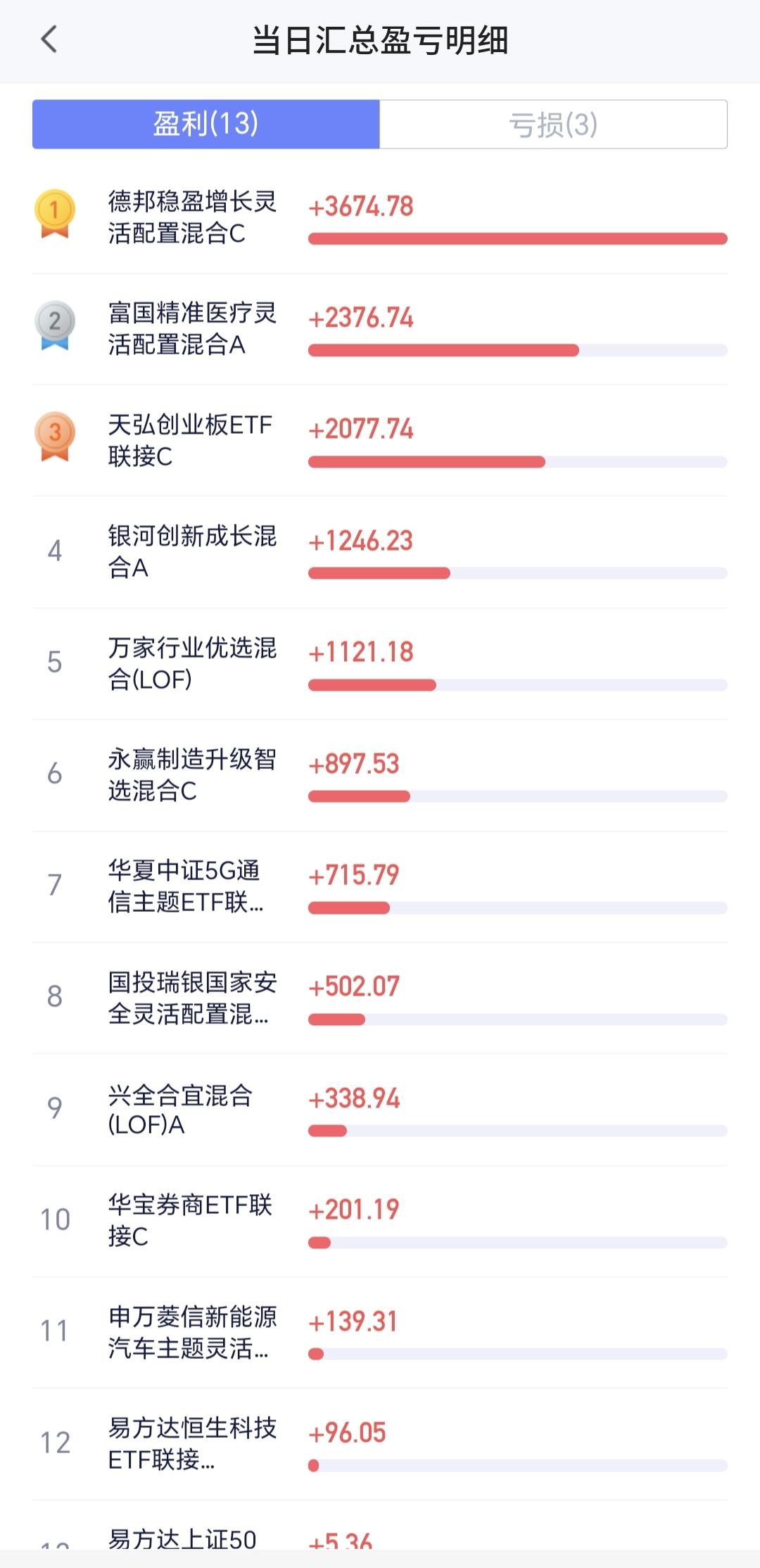Tap the 华夏中证5G通信主题ETF row
The width and height of the screenshot is (760, 1568).
[x=380, y=886]
